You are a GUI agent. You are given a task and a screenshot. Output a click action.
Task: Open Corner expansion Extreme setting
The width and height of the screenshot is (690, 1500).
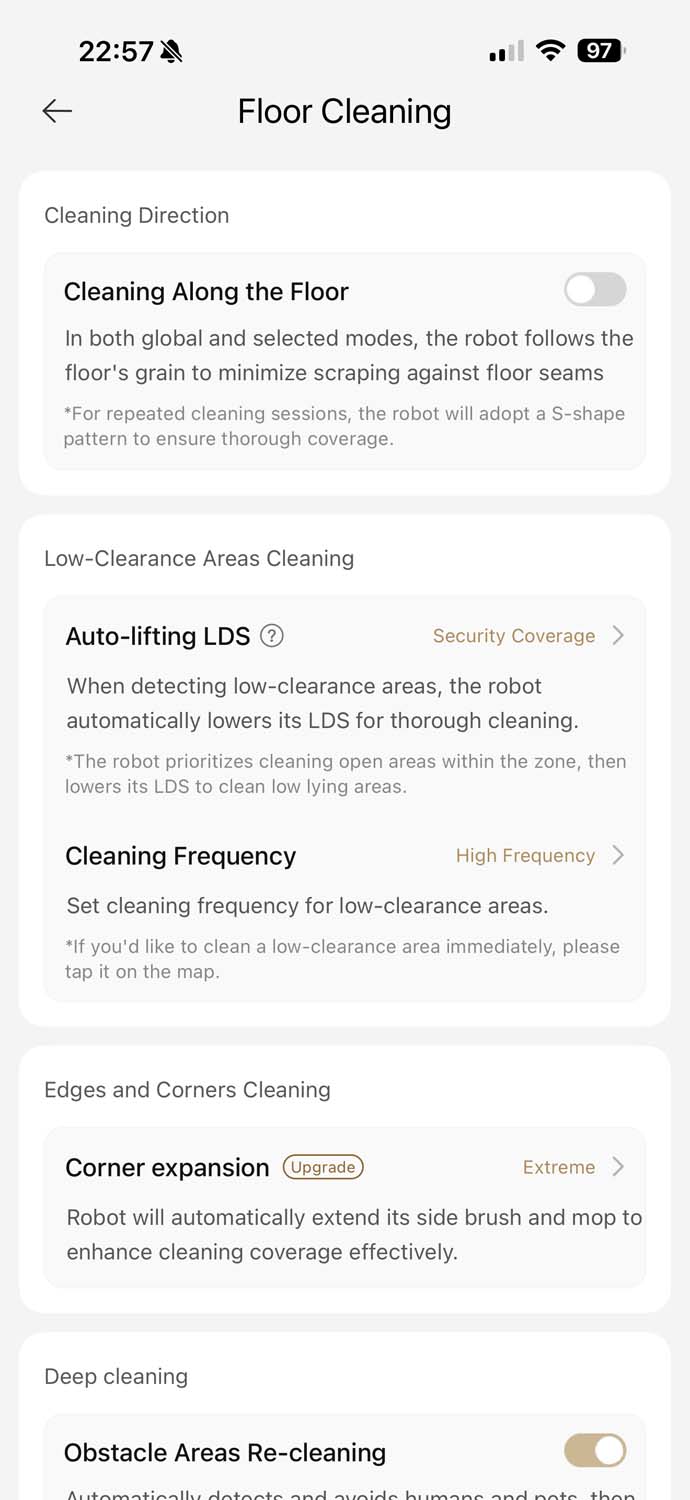coord(573,1167)
